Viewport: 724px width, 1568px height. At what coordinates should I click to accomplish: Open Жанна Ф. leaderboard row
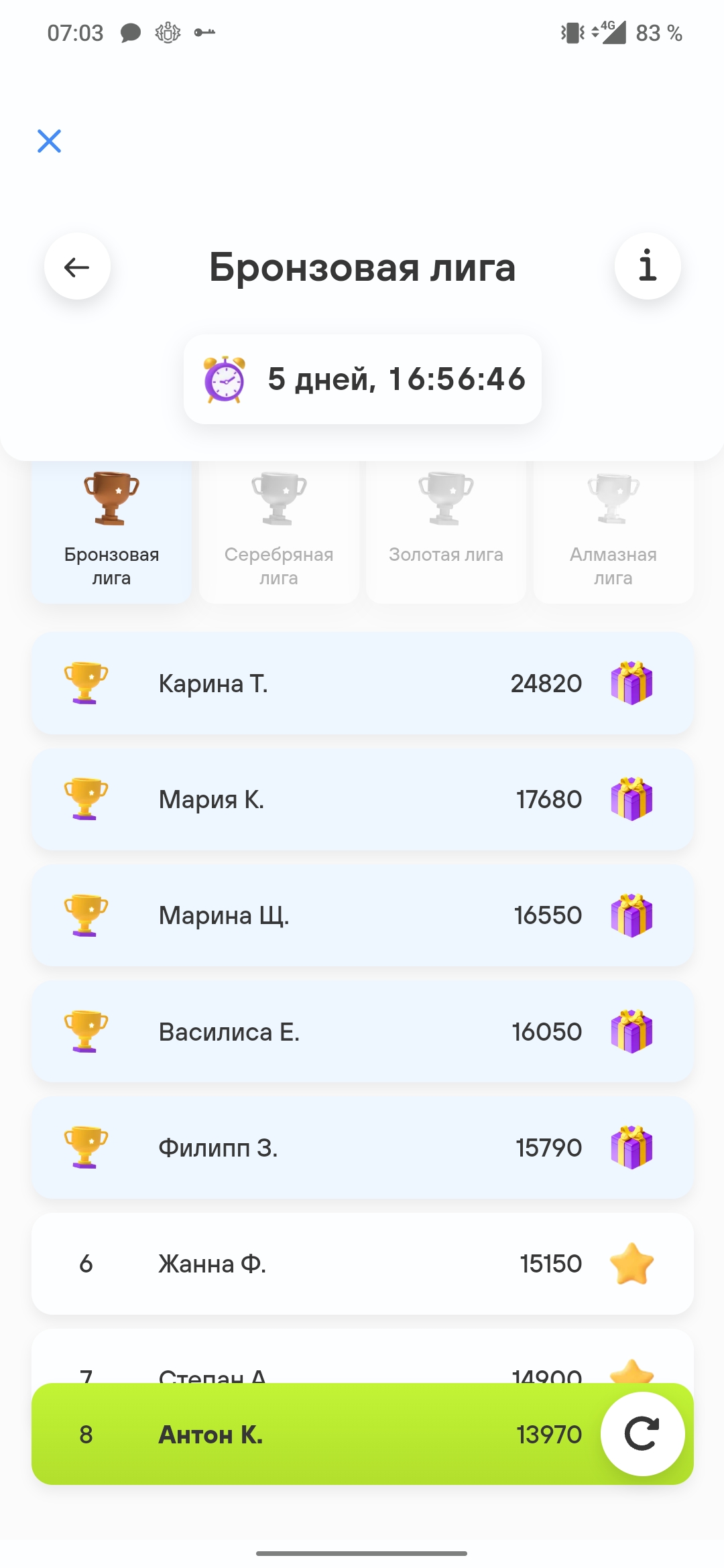tap(363, 1264)
